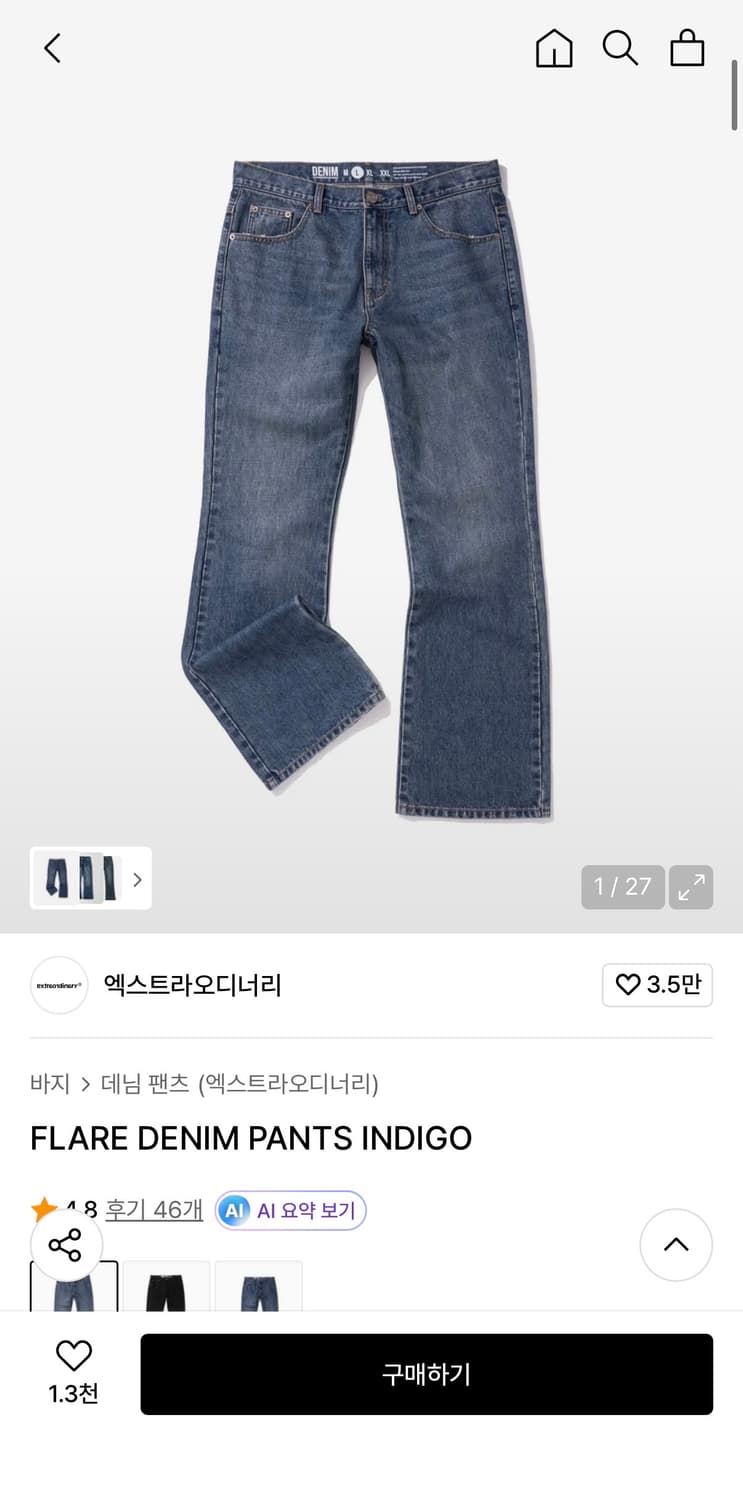Open the share icon
743x1500 pixels.
(68, 1245)
